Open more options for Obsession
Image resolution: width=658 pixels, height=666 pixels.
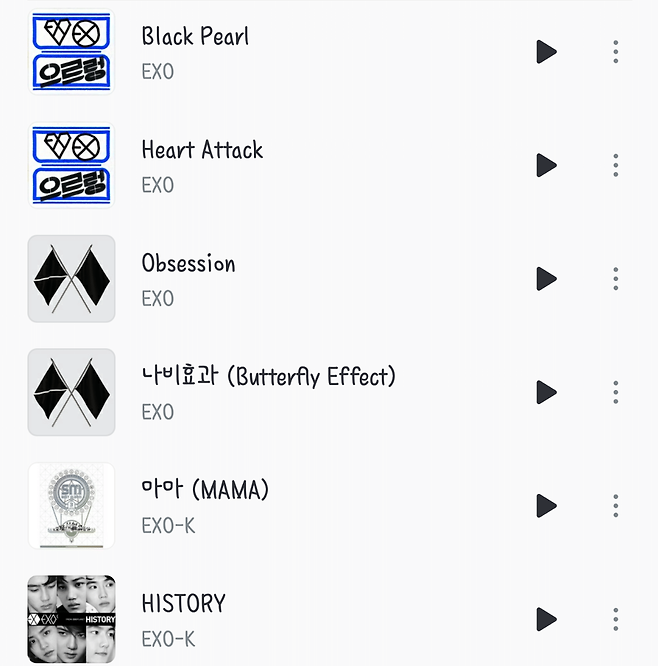coord(615,278)
